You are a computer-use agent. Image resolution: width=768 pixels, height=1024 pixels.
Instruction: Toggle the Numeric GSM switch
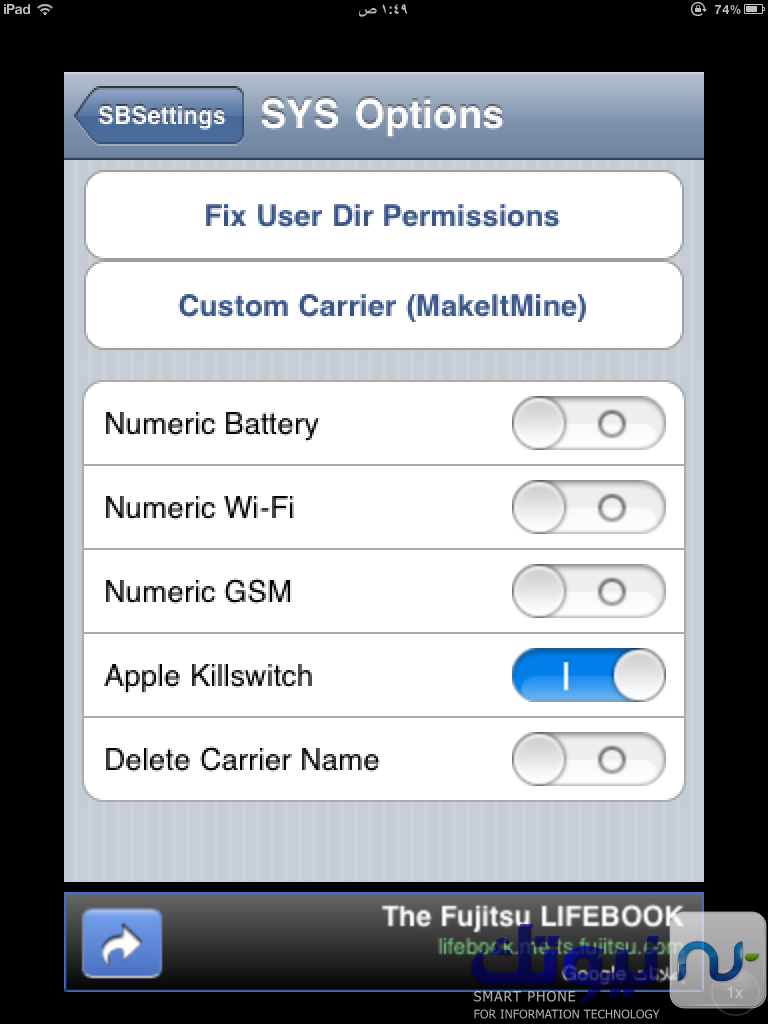click(x=588, y=591)
